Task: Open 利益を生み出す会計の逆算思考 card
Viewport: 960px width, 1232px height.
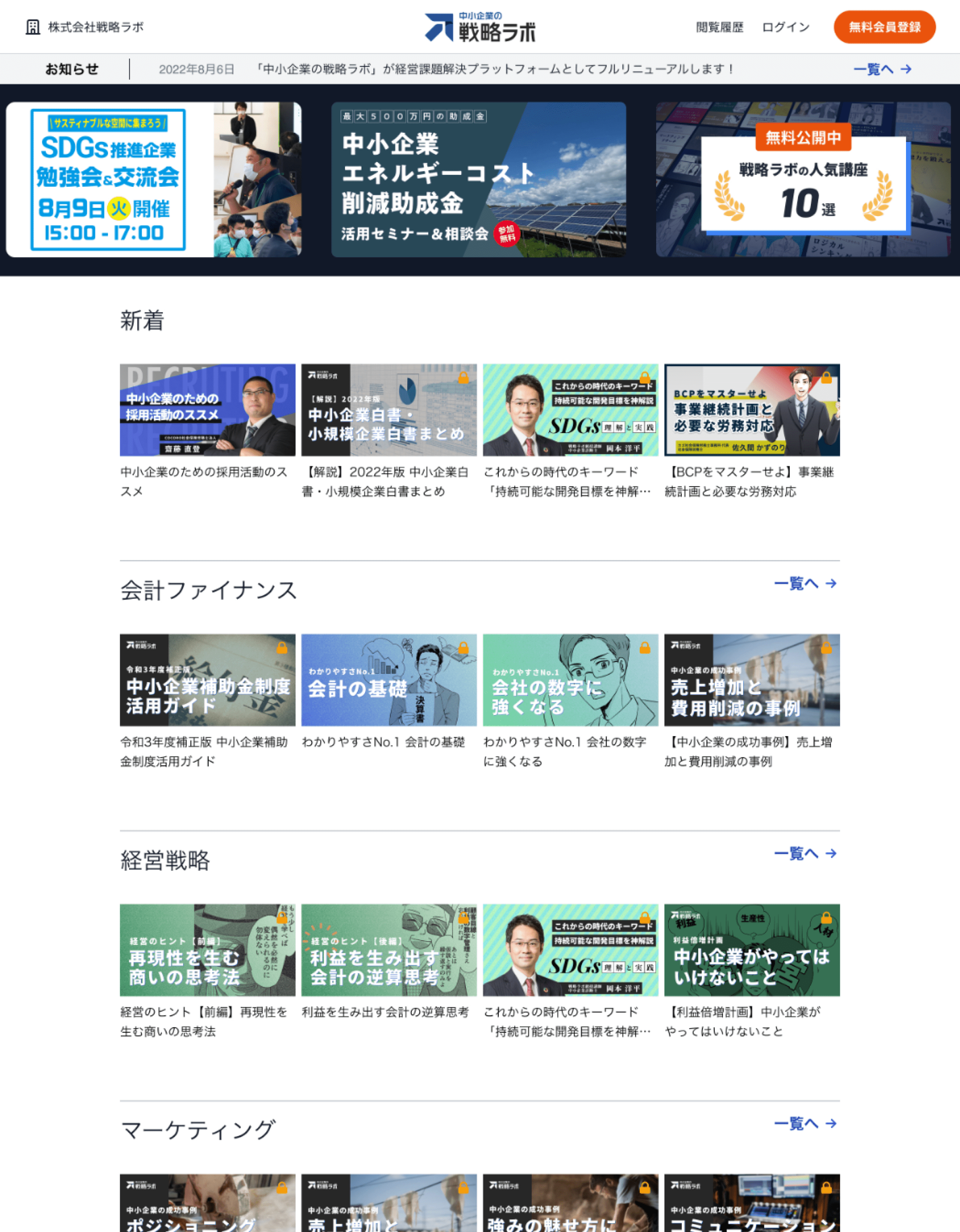Action: coord(389,950)
